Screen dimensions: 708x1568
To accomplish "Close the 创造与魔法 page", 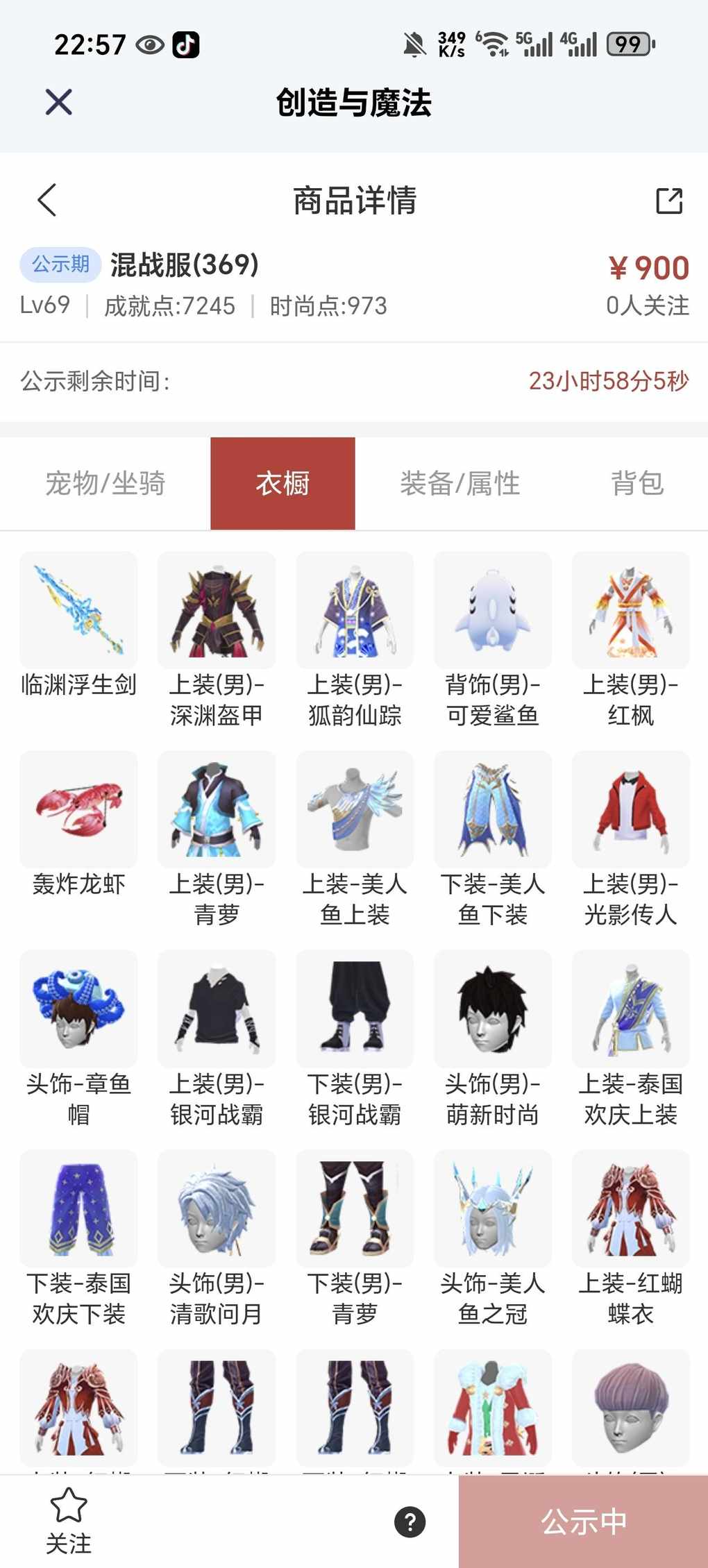I will (59, 102).
